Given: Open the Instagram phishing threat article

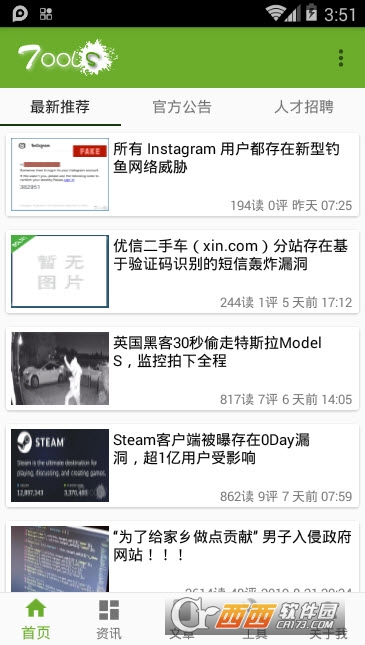Looking at the screenshot, I should pyautogui.click(x=182, y=174).
